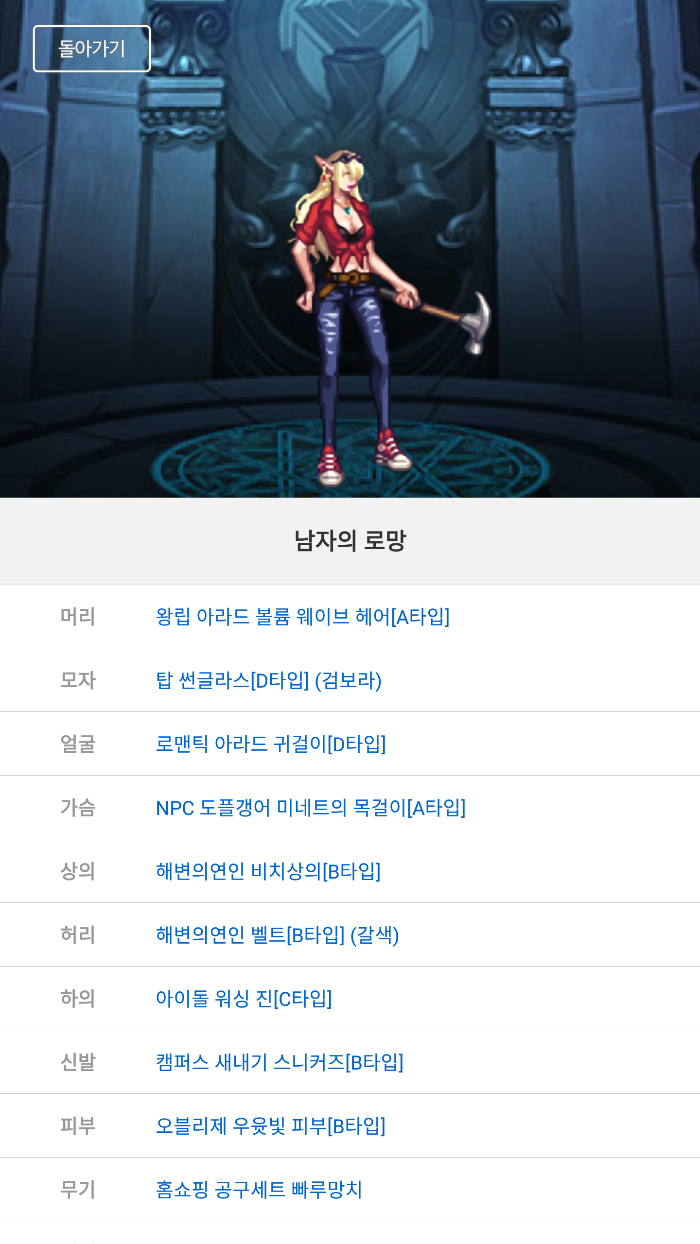Image resolution: width=700 pixels, height=1244 pixels.
Task: View 오블리제 우윳빛 피부[B타입] item
Action: [x=270, y=1126]
